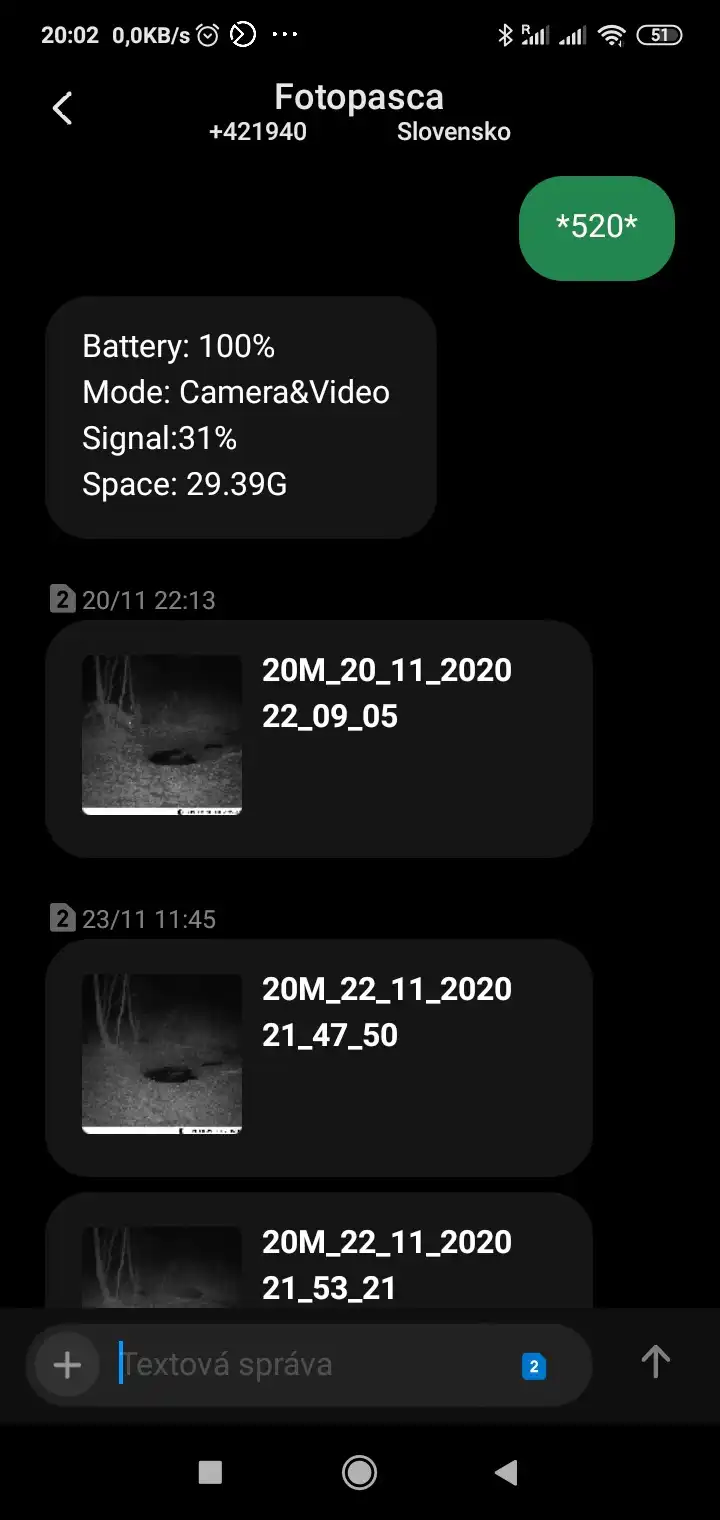Image resolution: width=720 pixels, height=1520 pixels.
Task: Send the message with arrow button
Action: 655,1362
